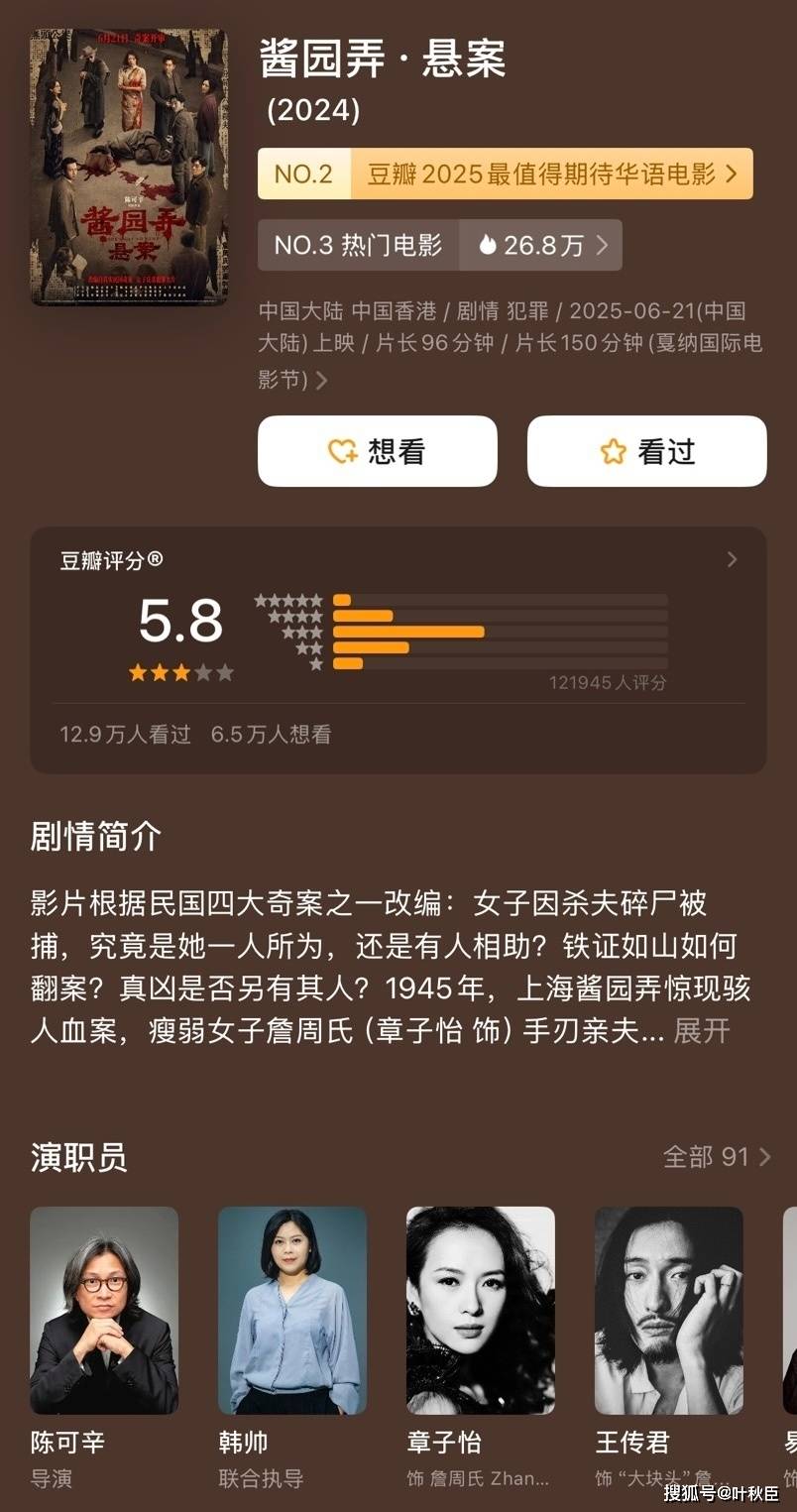Expand the movie details info line
Viewport: 797px width, 1512px height.
(321, 380)
